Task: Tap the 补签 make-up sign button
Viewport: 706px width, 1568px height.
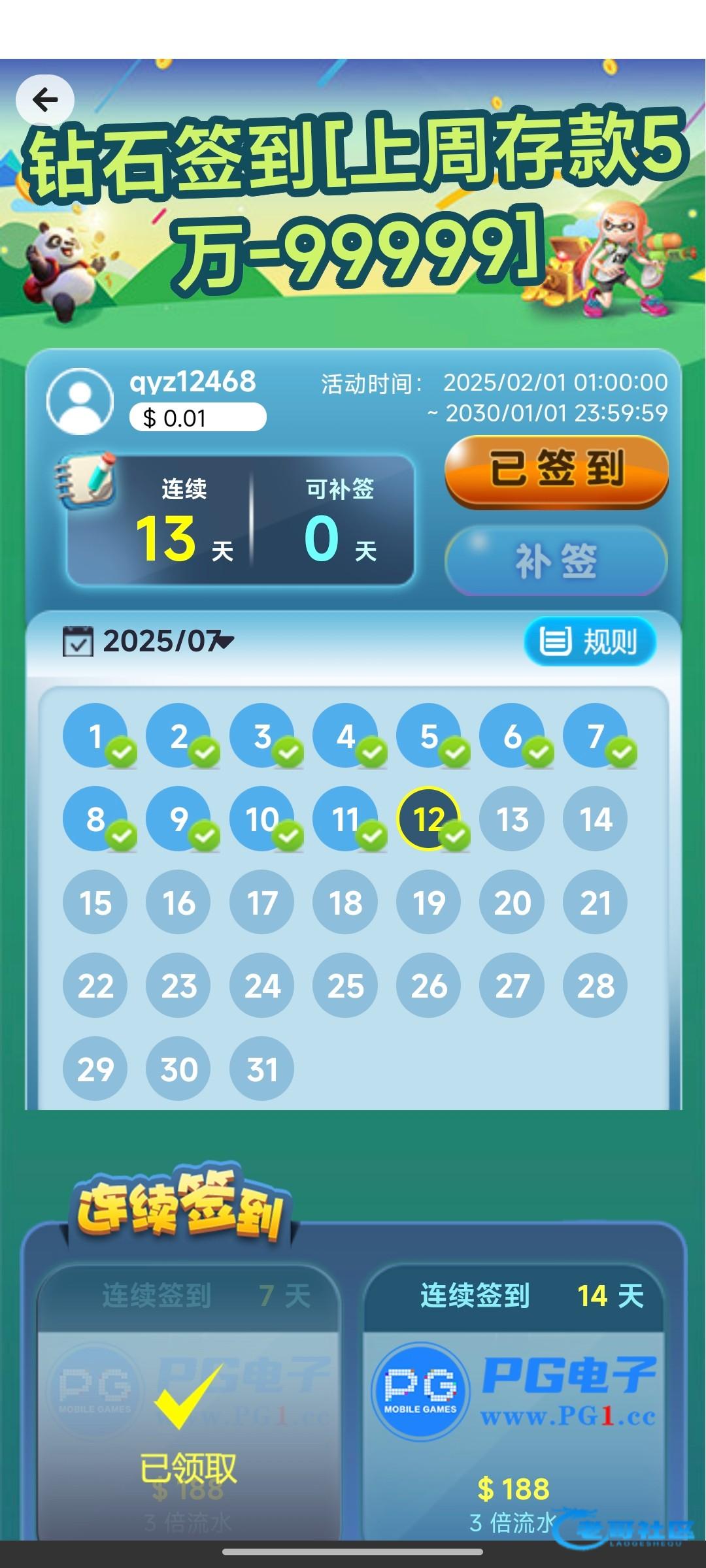Action: coord(556,561)
